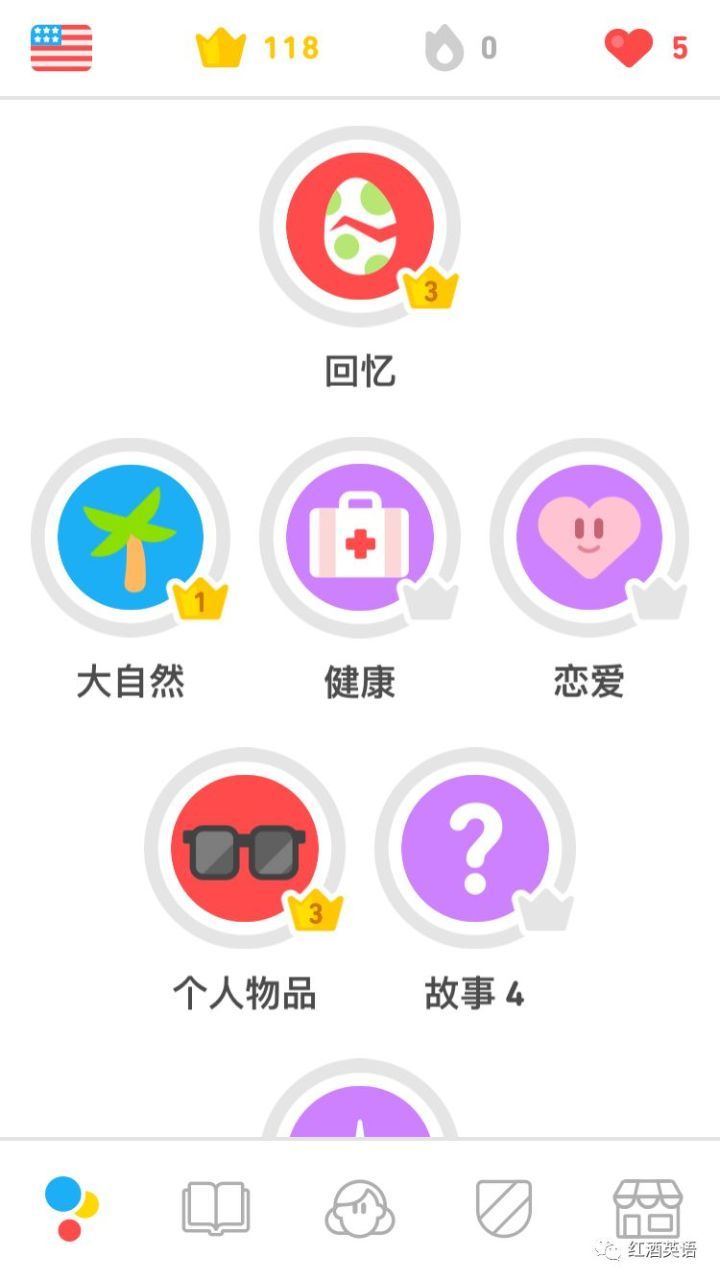
Task: Tap the crown total icon
Action: pyautogui.click(x=222, y=46)
